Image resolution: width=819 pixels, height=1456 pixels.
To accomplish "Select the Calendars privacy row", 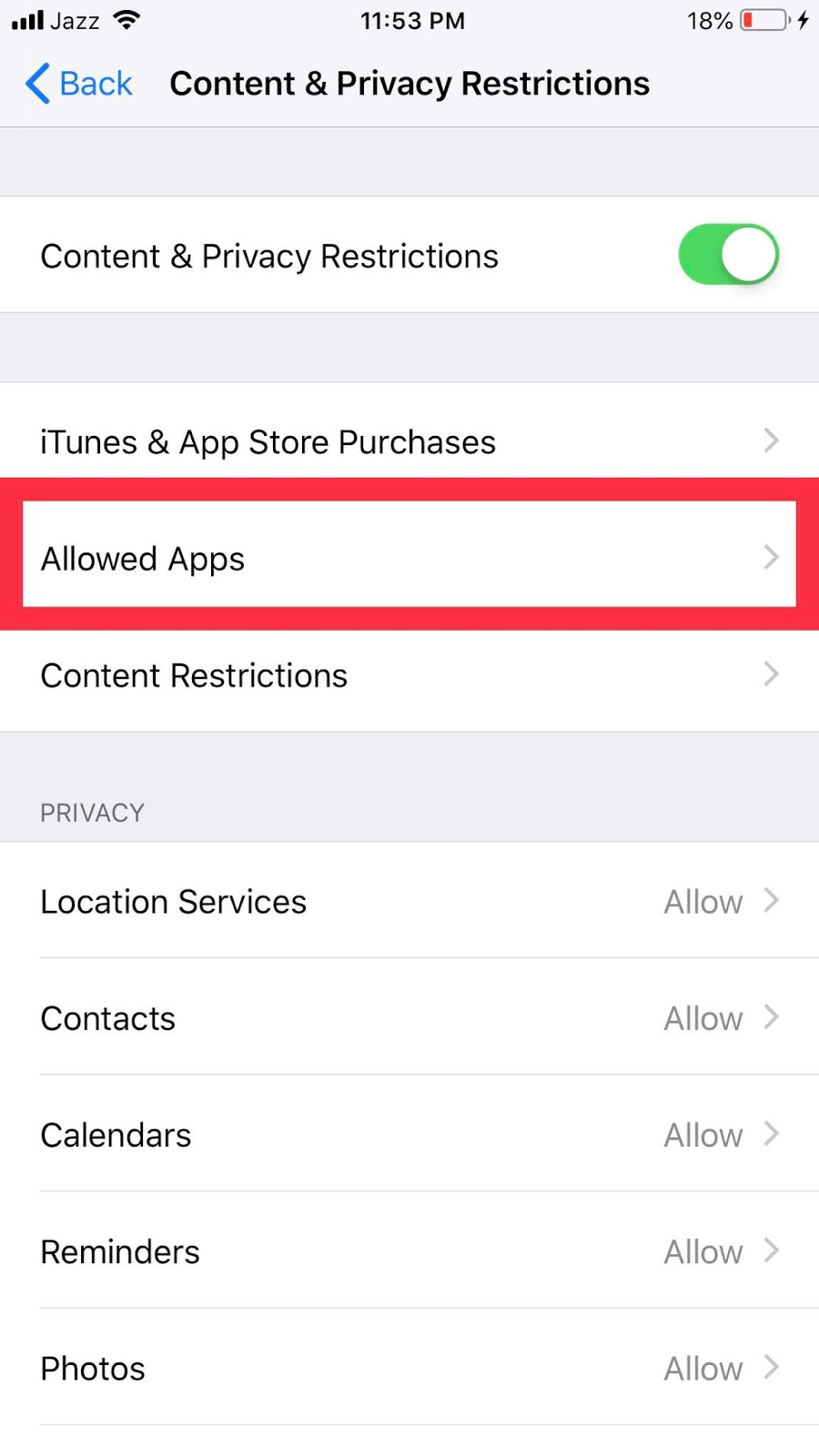I will tap(409, 1134).
